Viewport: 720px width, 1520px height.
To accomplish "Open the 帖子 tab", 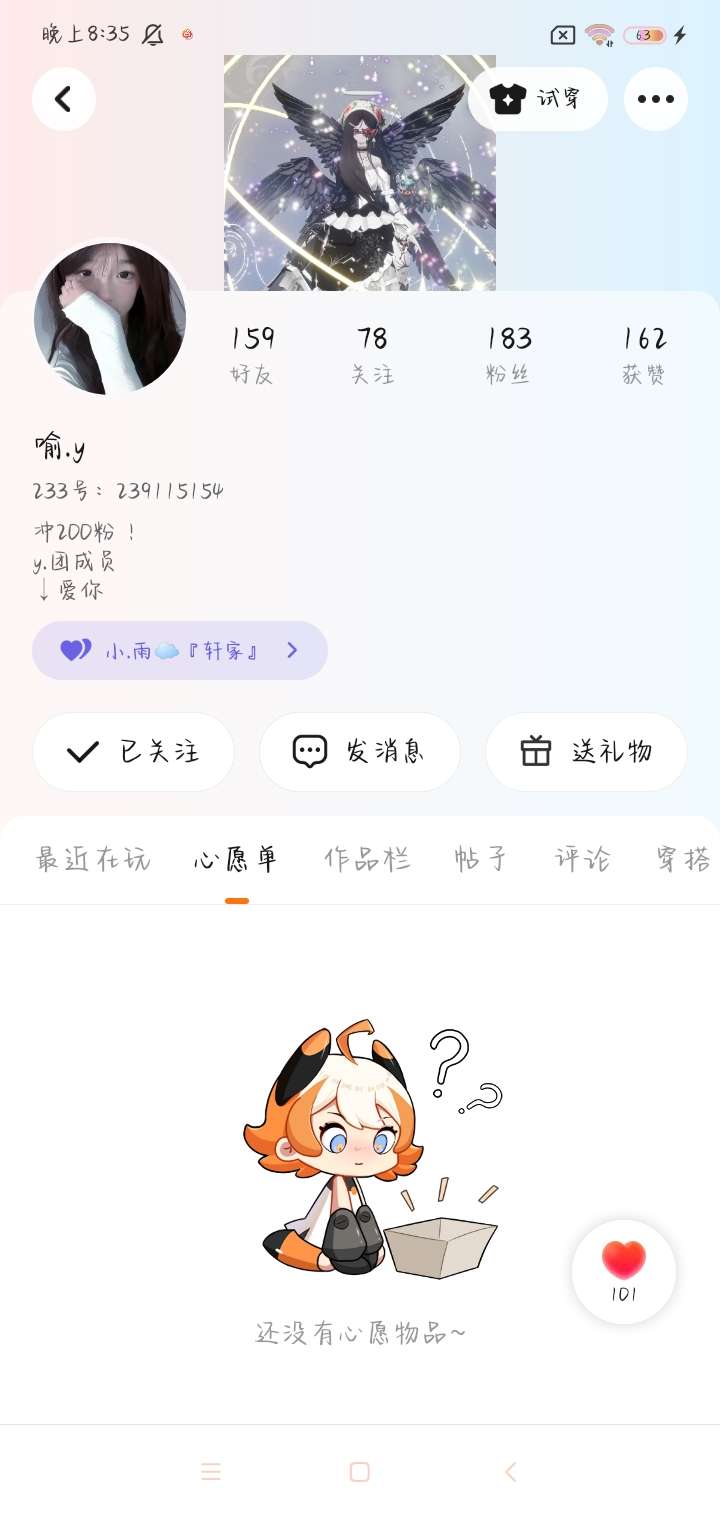I will coord(481,859).
